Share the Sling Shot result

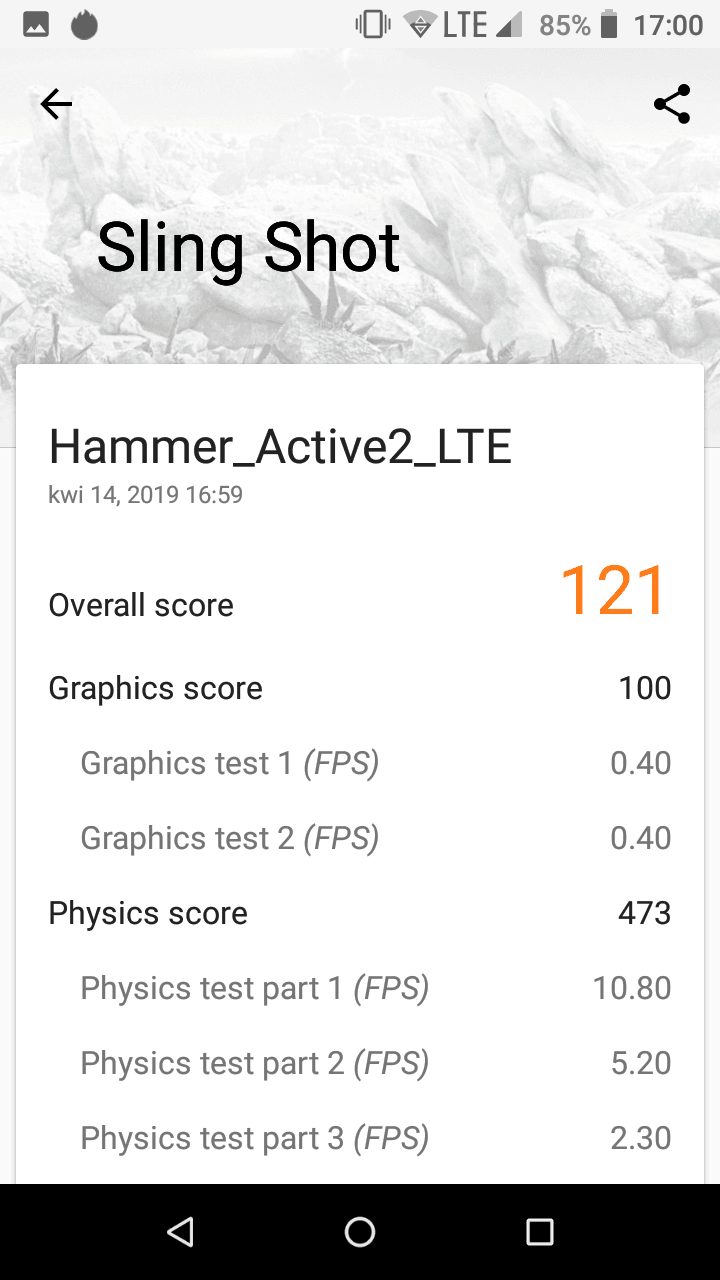click(x=672, y=104)
